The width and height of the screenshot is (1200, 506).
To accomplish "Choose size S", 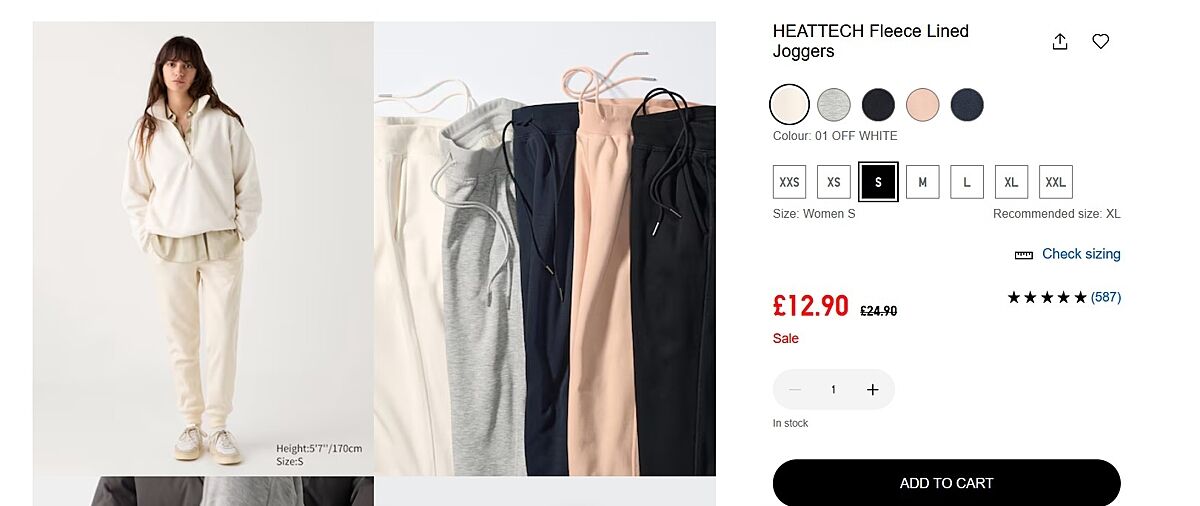I will click(x=878, y=182).
